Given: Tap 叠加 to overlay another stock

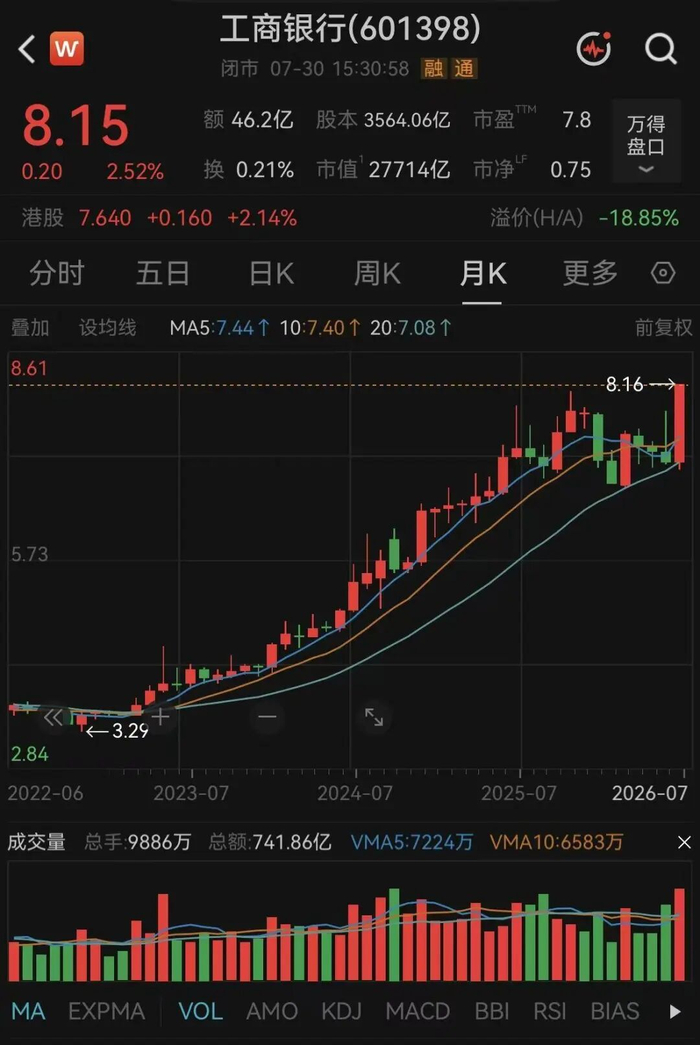Looking at the screenshot, I should coord(30,327).
